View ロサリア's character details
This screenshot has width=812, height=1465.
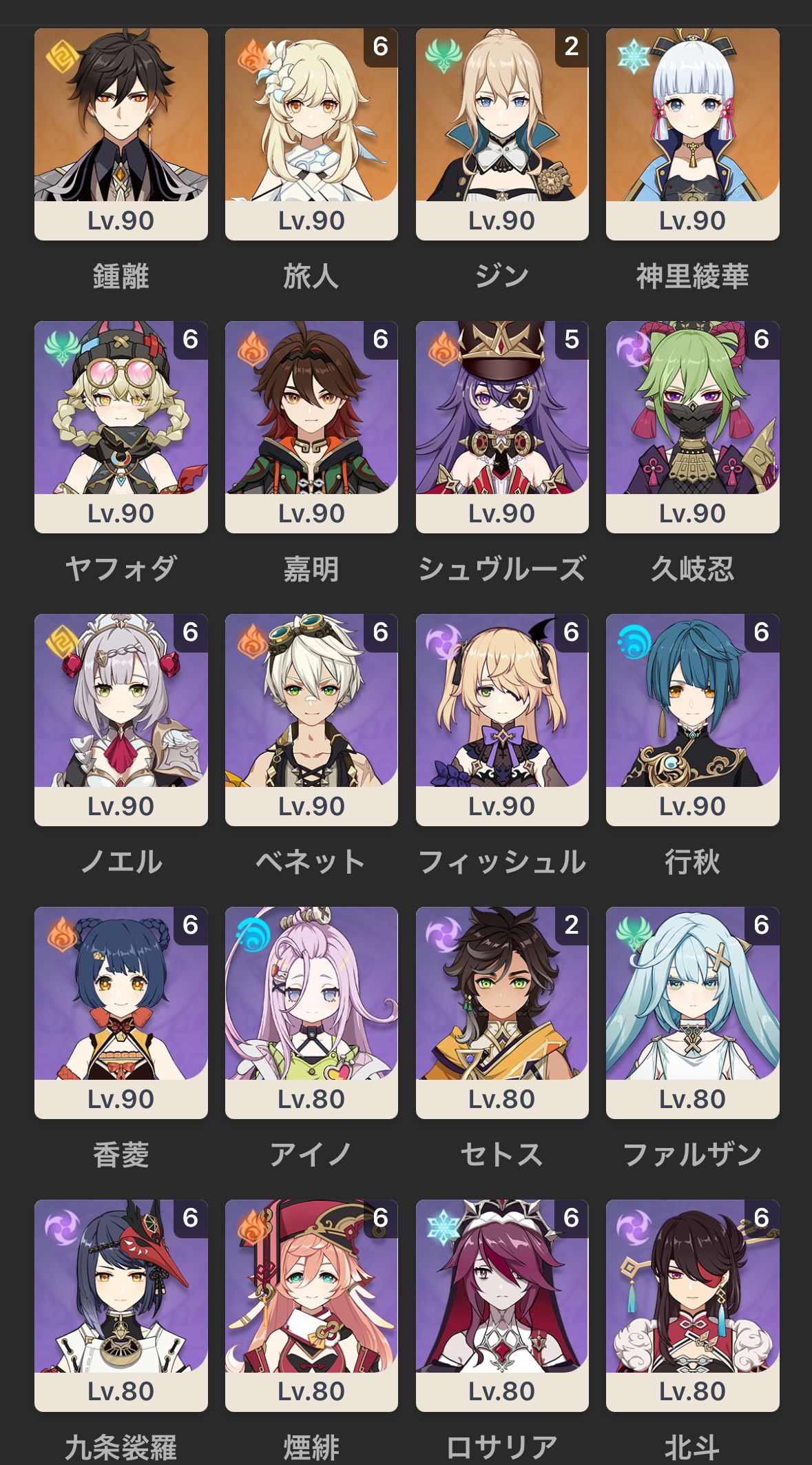pos(502,1306)
